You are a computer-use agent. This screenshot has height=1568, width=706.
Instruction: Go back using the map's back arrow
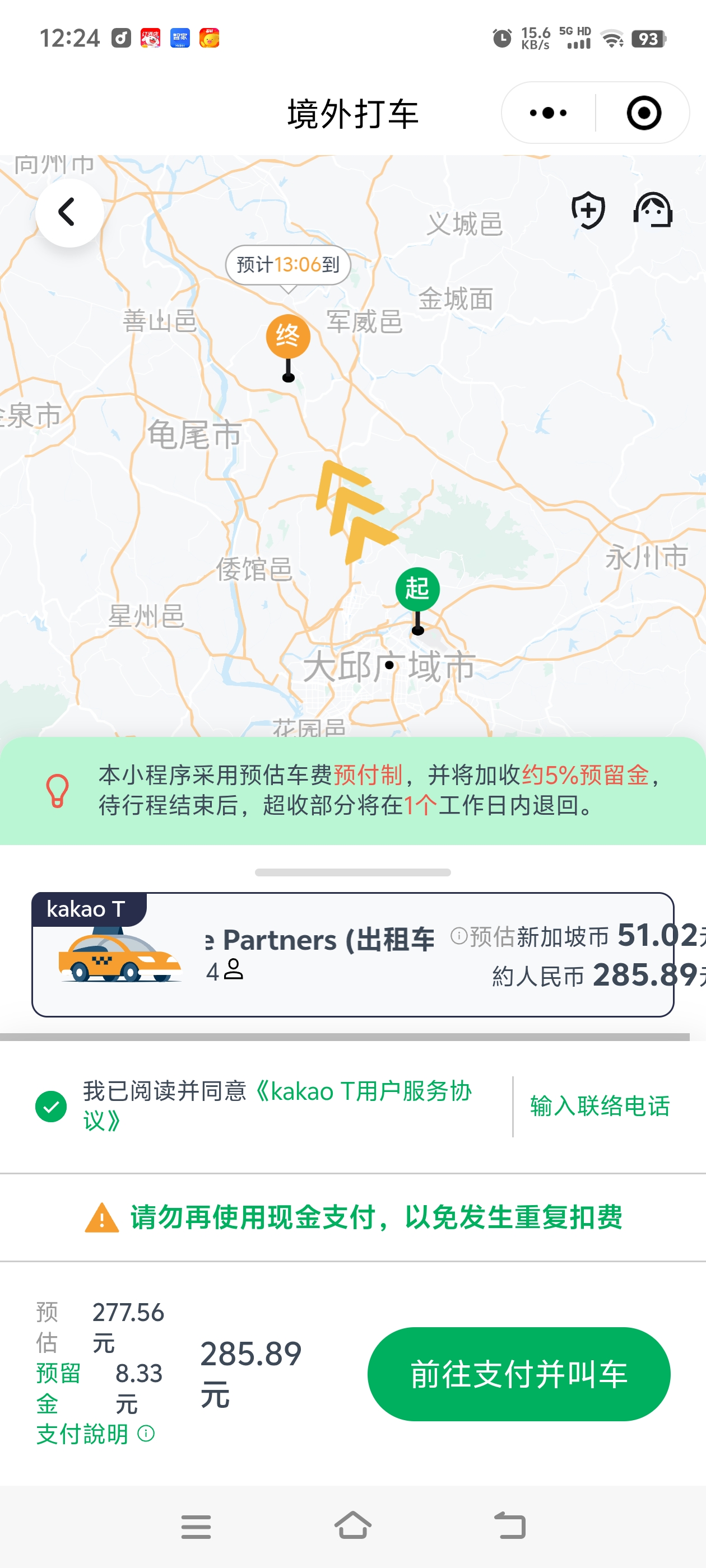point(68,212)
